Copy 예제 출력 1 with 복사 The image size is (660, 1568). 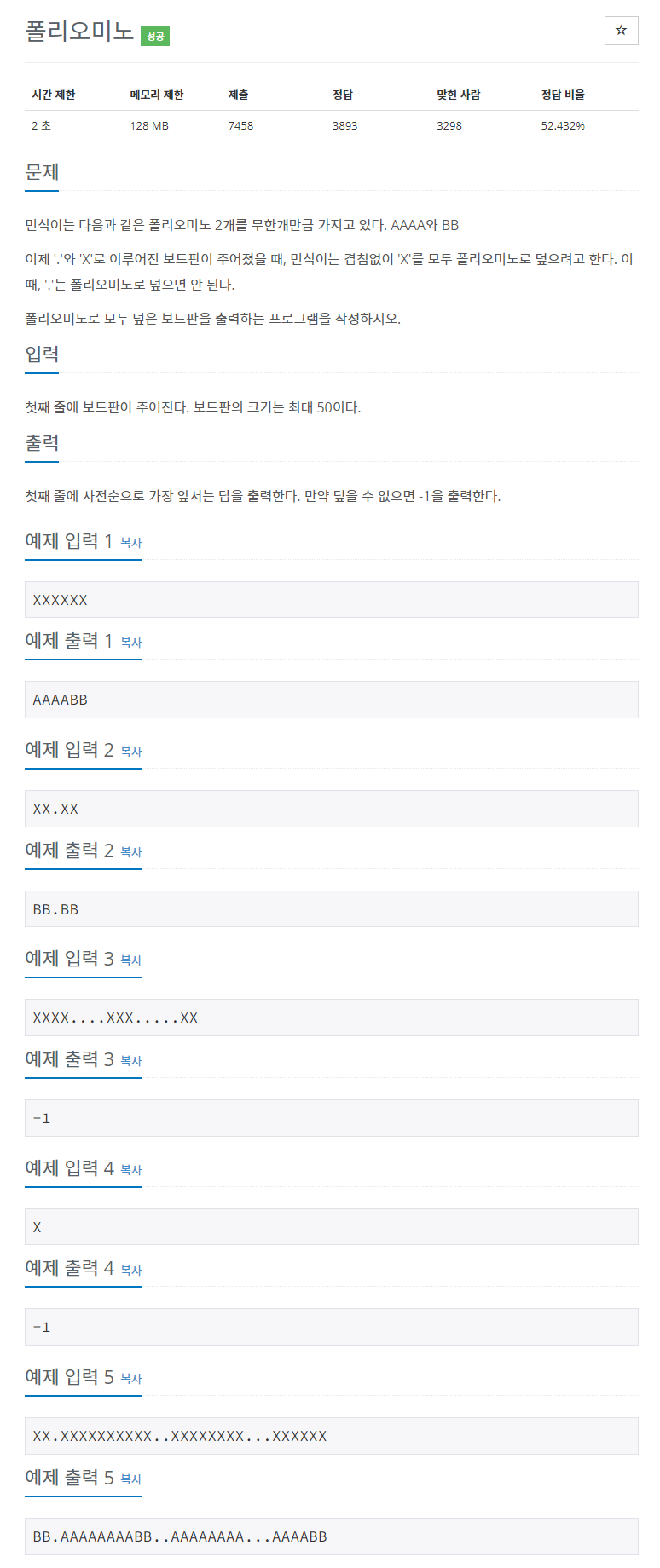tap(131, 643)
